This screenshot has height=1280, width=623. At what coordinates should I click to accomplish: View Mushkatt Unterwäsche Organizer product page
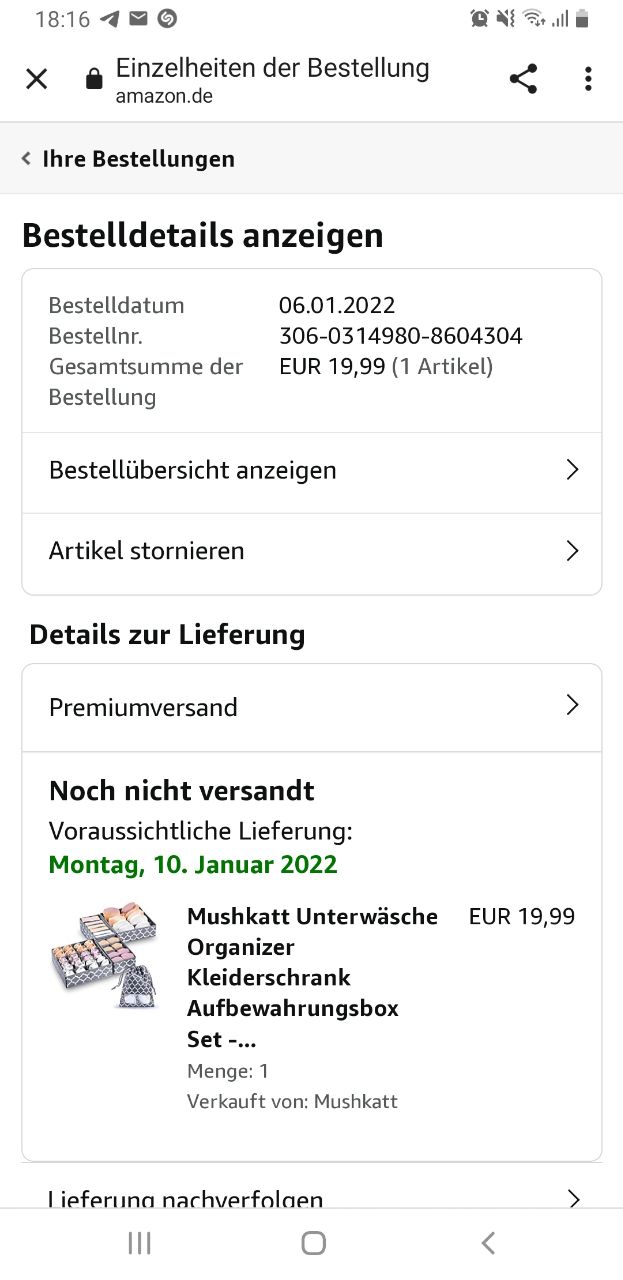click(312, 977)
